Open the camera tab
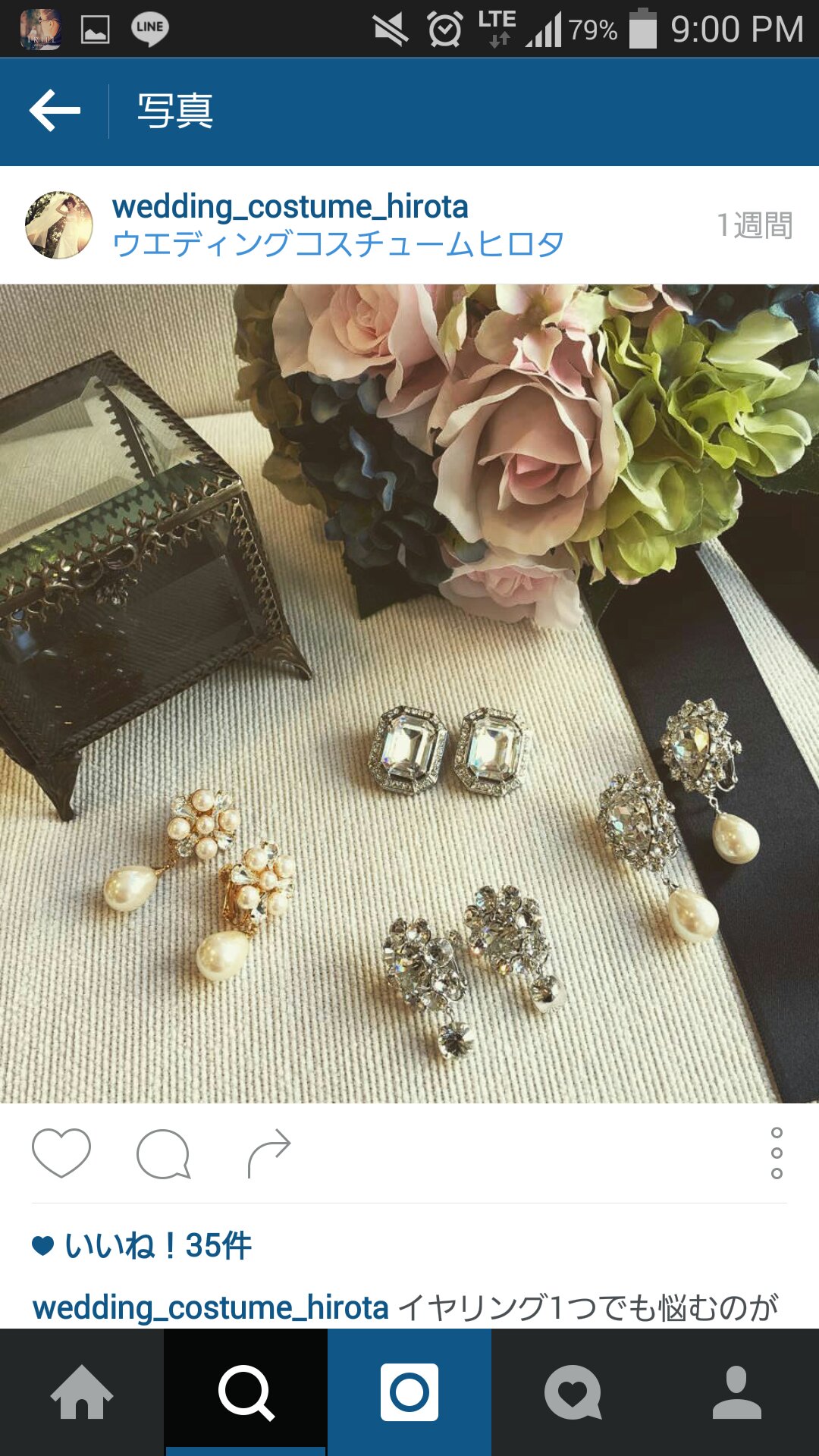Image resolution: width=819 pixels, height=1456 pixels. coord(409,1392)
